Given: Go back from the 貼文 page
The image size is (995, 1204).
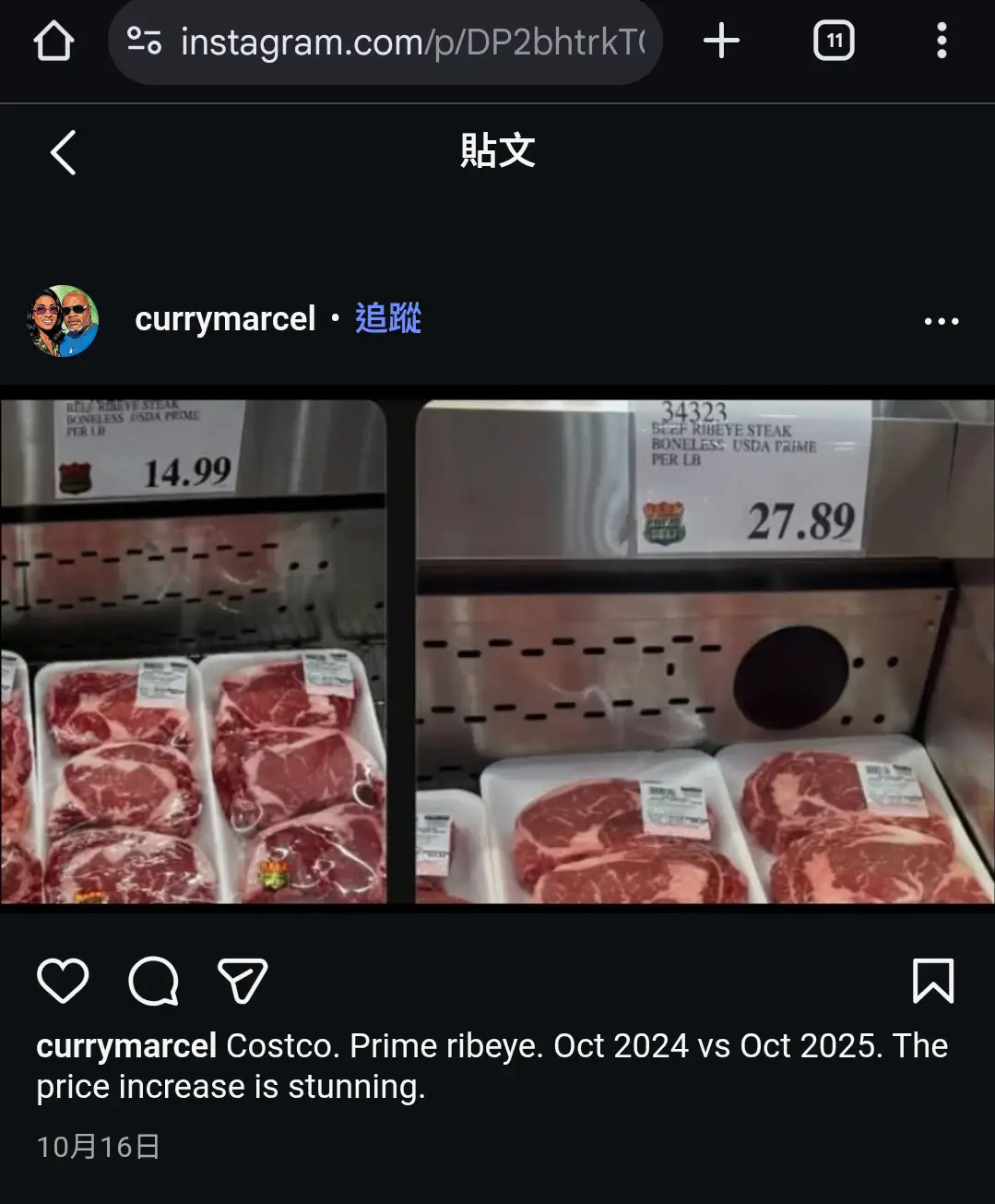Looking at the screenshot, I should click(x=63, y=152).
